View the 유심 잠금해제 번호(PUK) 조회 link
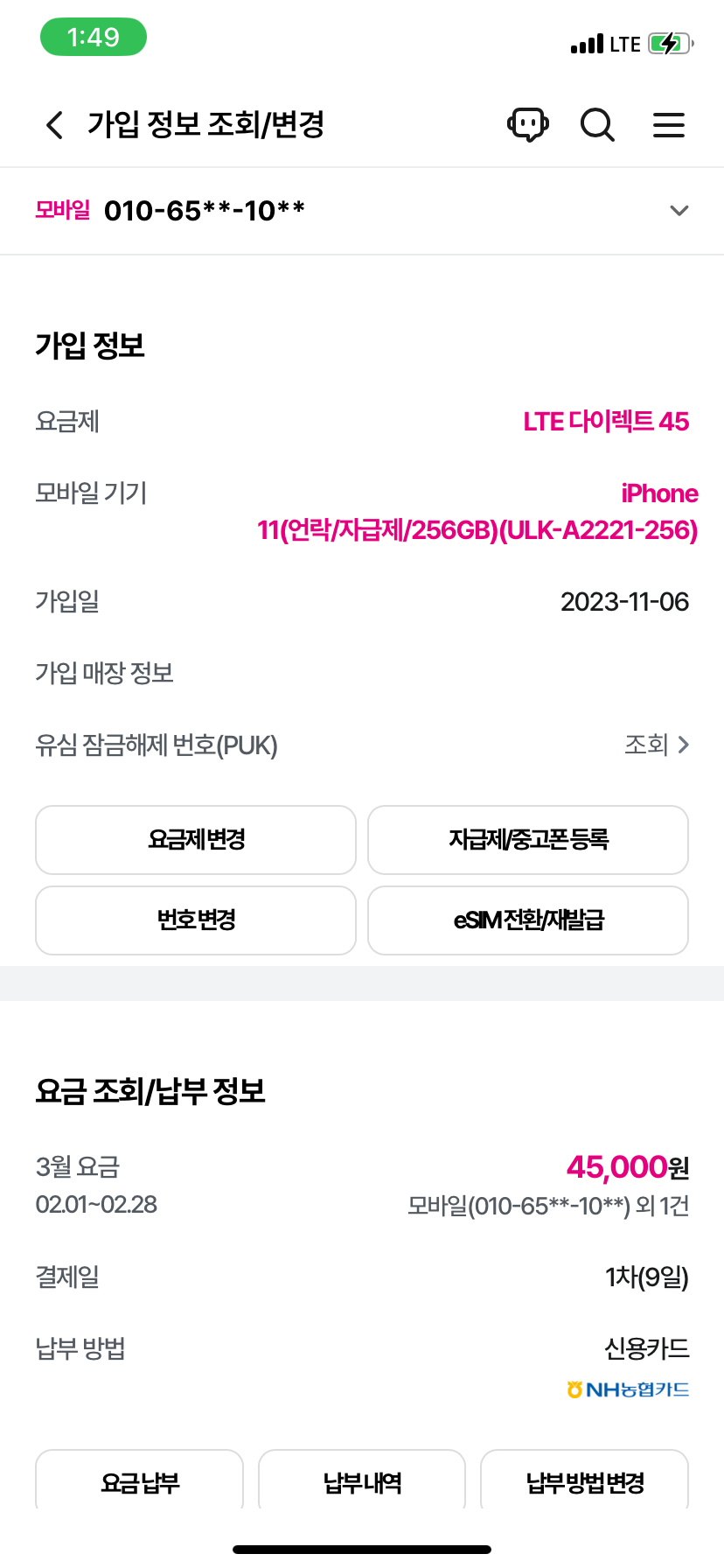The height and width of the screenshot is (1568, 724). pyautogui.click(x=657, y=745)
